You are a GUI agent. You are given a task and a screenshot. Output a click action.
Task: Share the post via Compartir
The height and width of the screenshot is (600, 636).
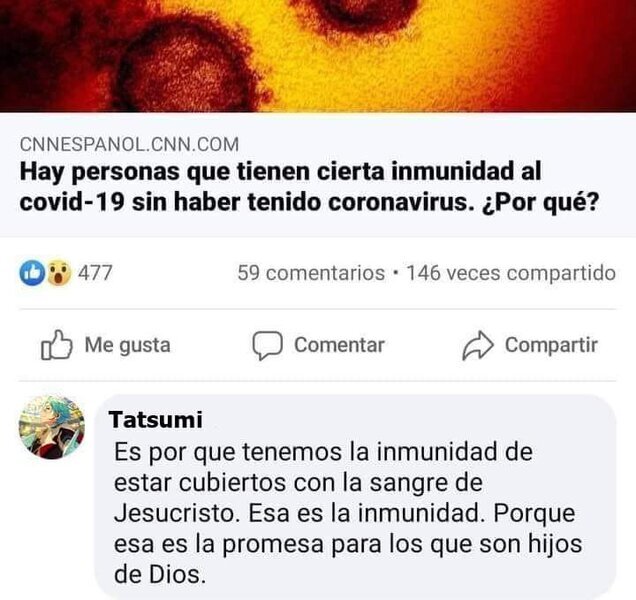click(x=530, y=345)
